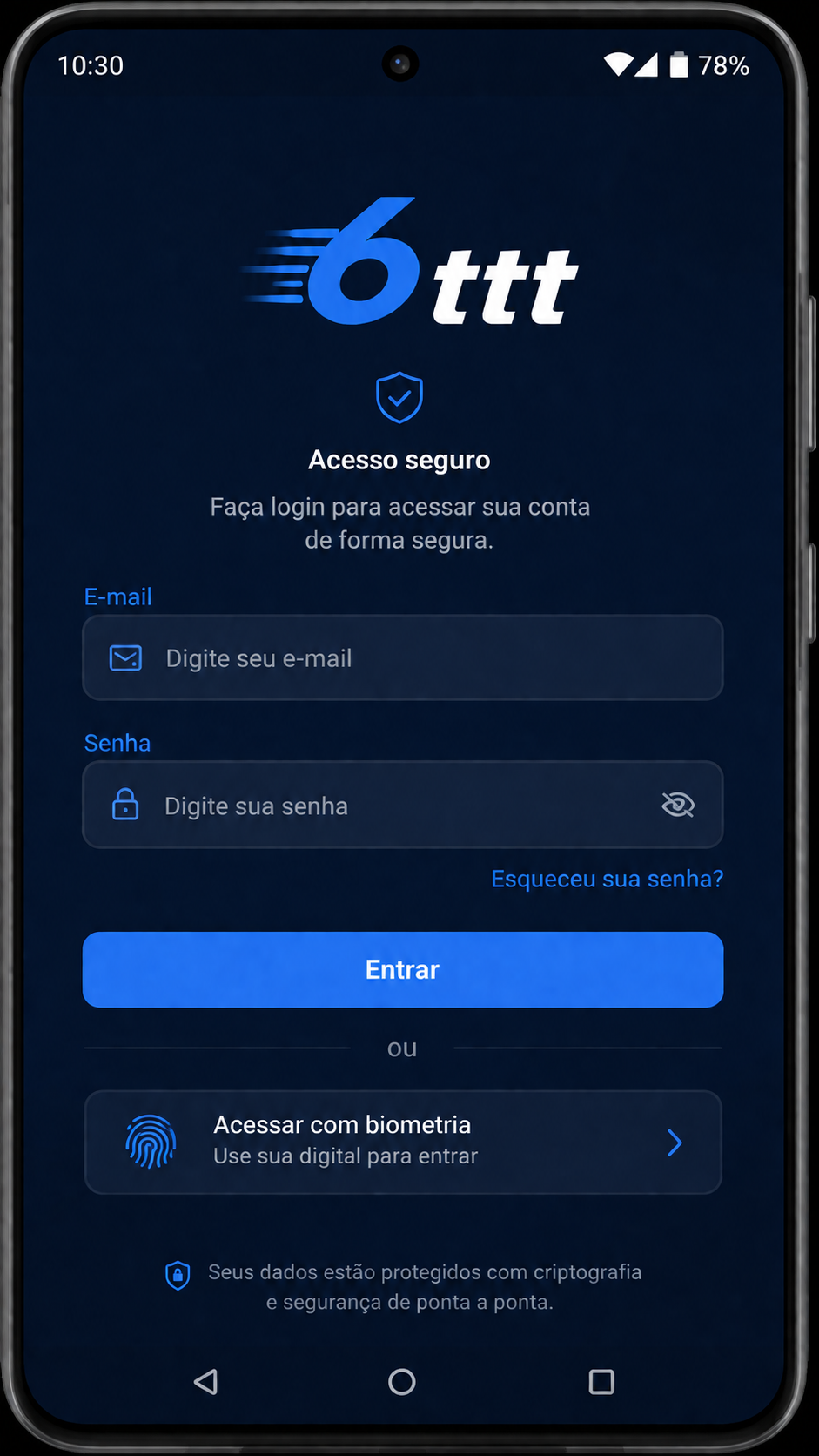Image resolution: width=819 pixels, height=1456 pixels.
Task: Open the Esqueceu sua senha? link
Action: [x=607, y=879]
